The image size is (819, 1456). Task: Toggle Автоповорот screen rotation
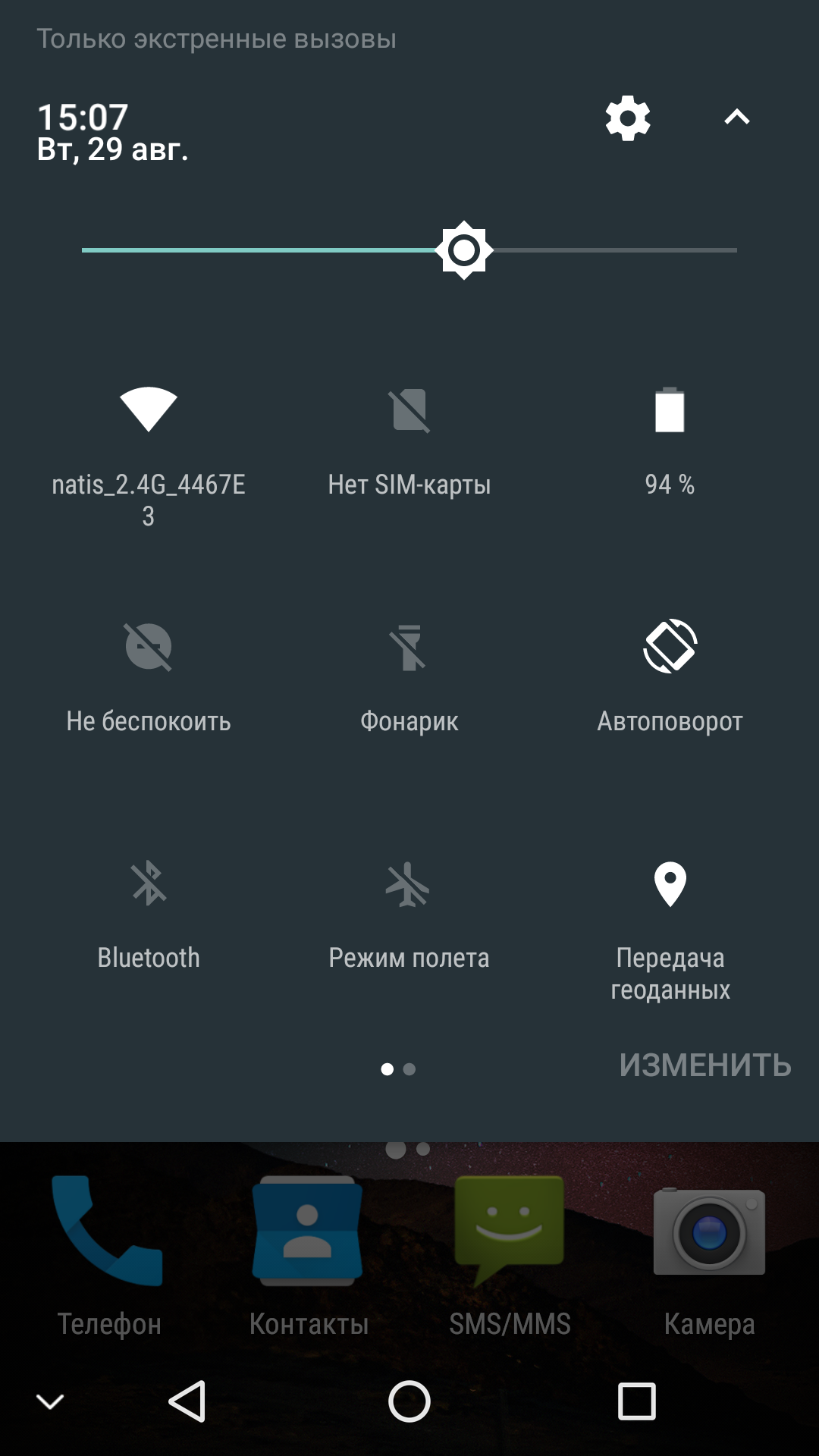coord(670,647)
